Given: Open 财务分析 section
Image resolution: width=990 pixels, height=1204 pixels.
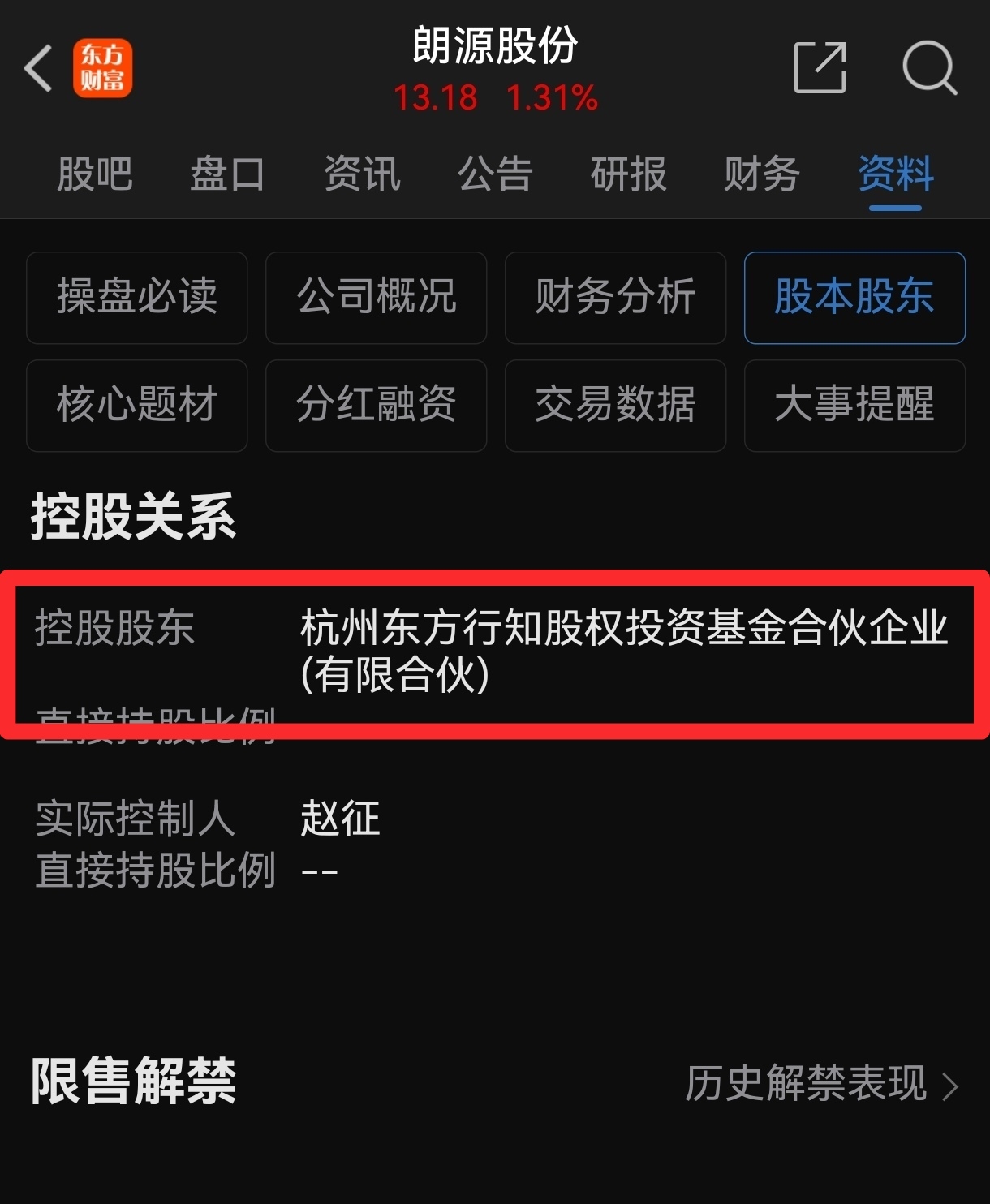Looking at the screenshot, I should click(x=615, y=298).
